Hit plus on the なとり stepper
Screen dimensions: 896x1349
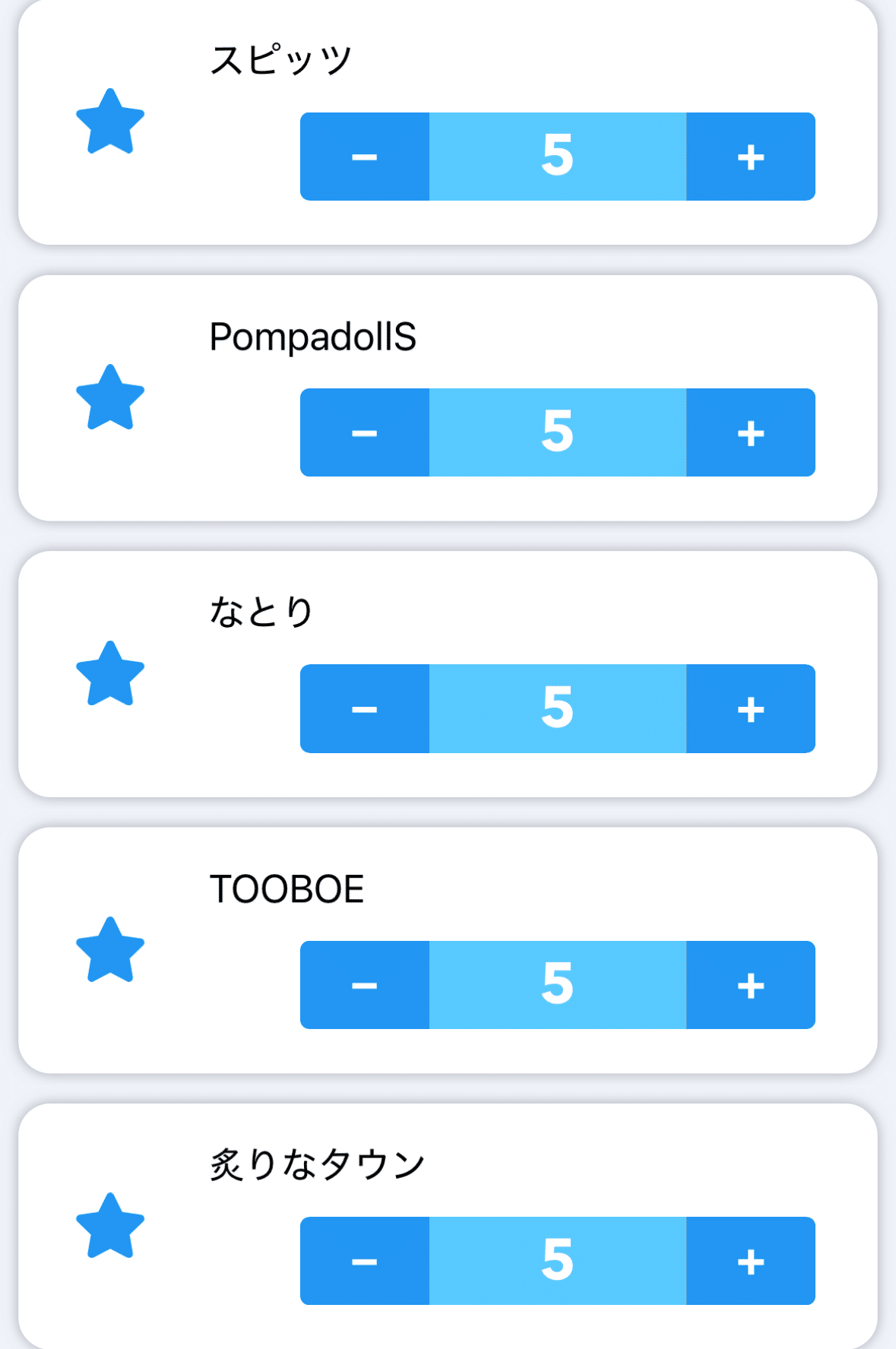click(750, 708)
